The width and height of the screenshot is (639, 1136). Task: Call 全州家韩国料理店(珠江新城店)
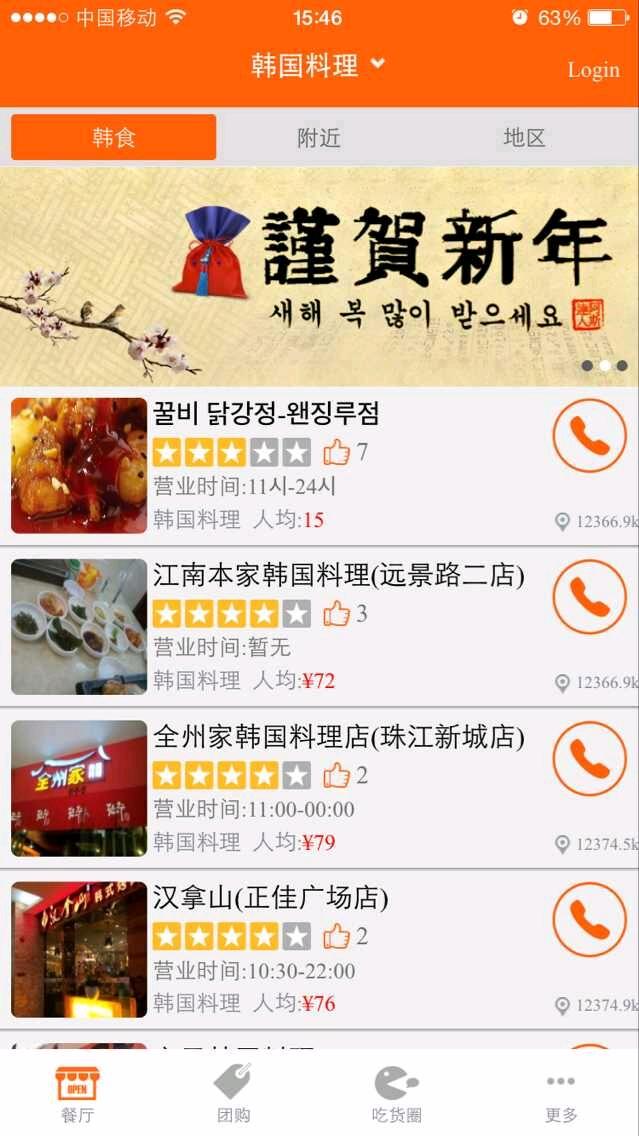[589, 759]
